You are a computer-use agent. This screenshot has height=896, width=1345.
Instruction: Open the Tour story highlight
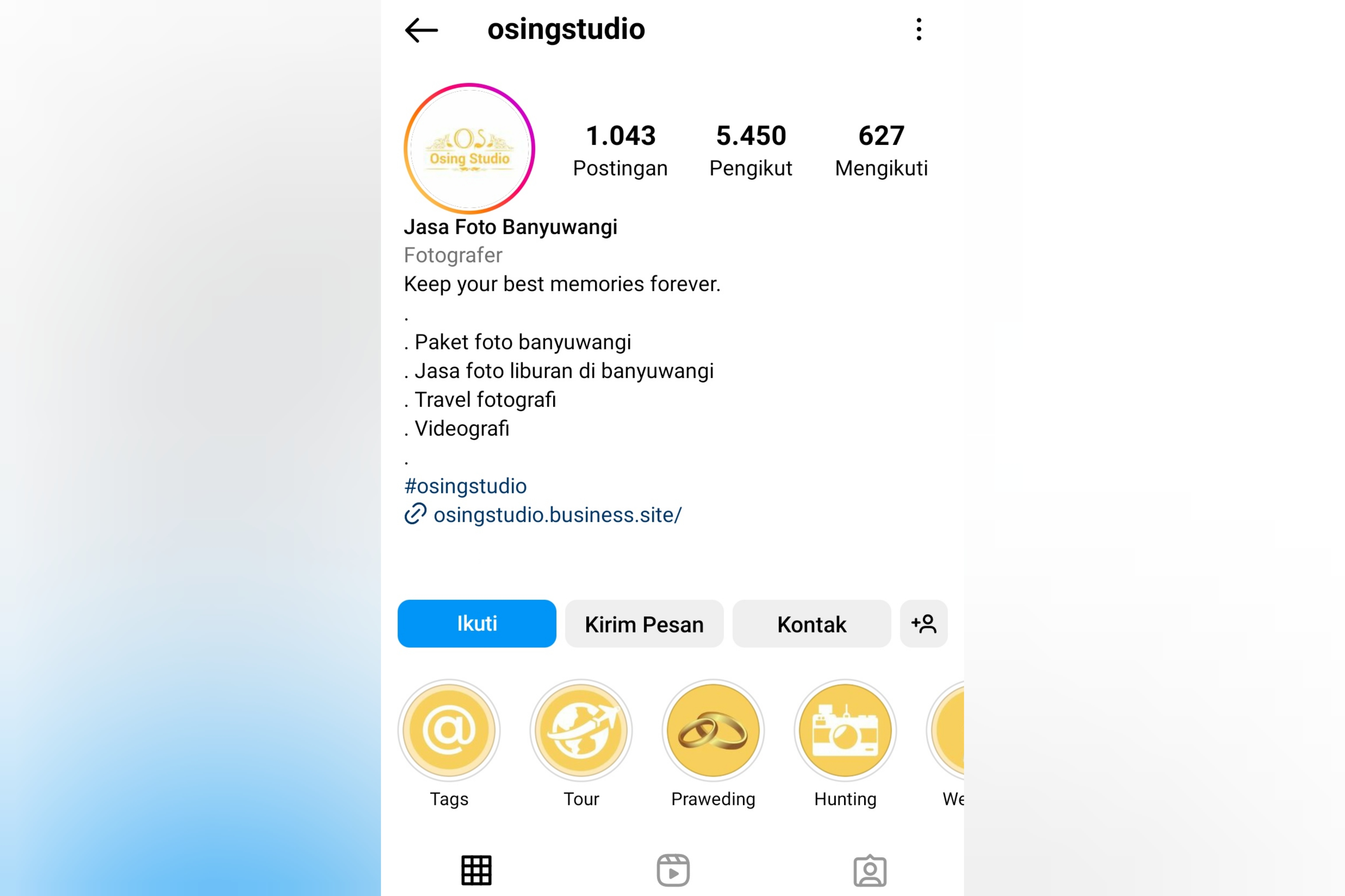(x=581, y=731)
